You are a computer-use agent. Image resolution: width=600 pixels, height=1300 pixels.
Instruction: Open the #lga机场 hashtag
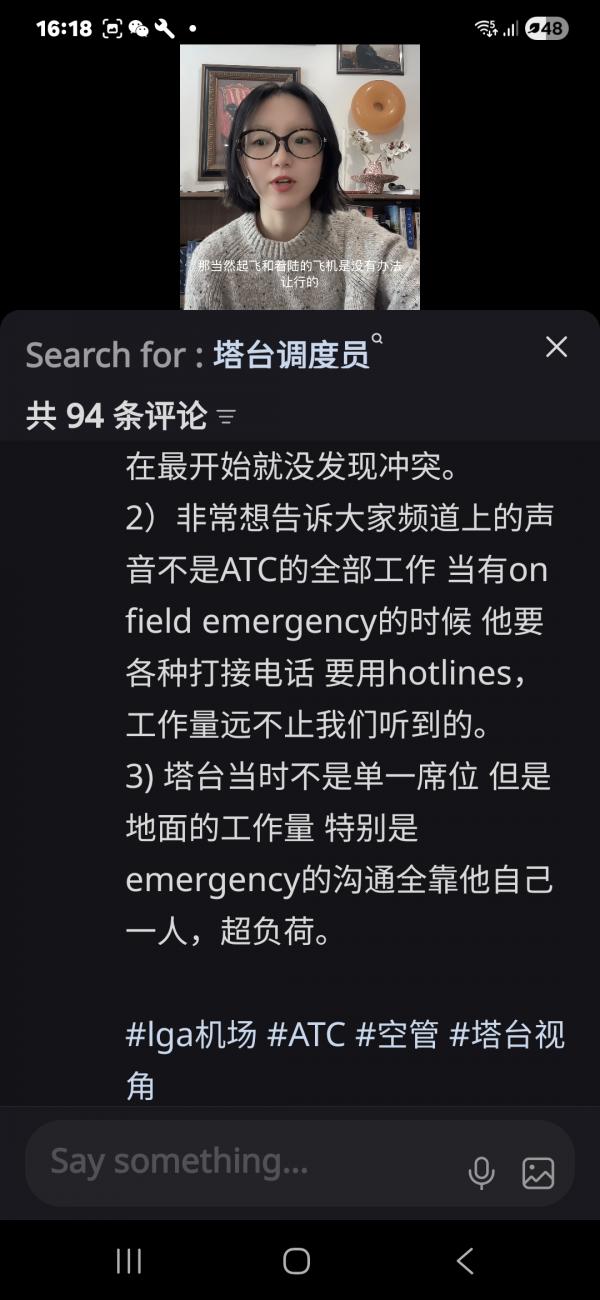[x=190, y=1034]
